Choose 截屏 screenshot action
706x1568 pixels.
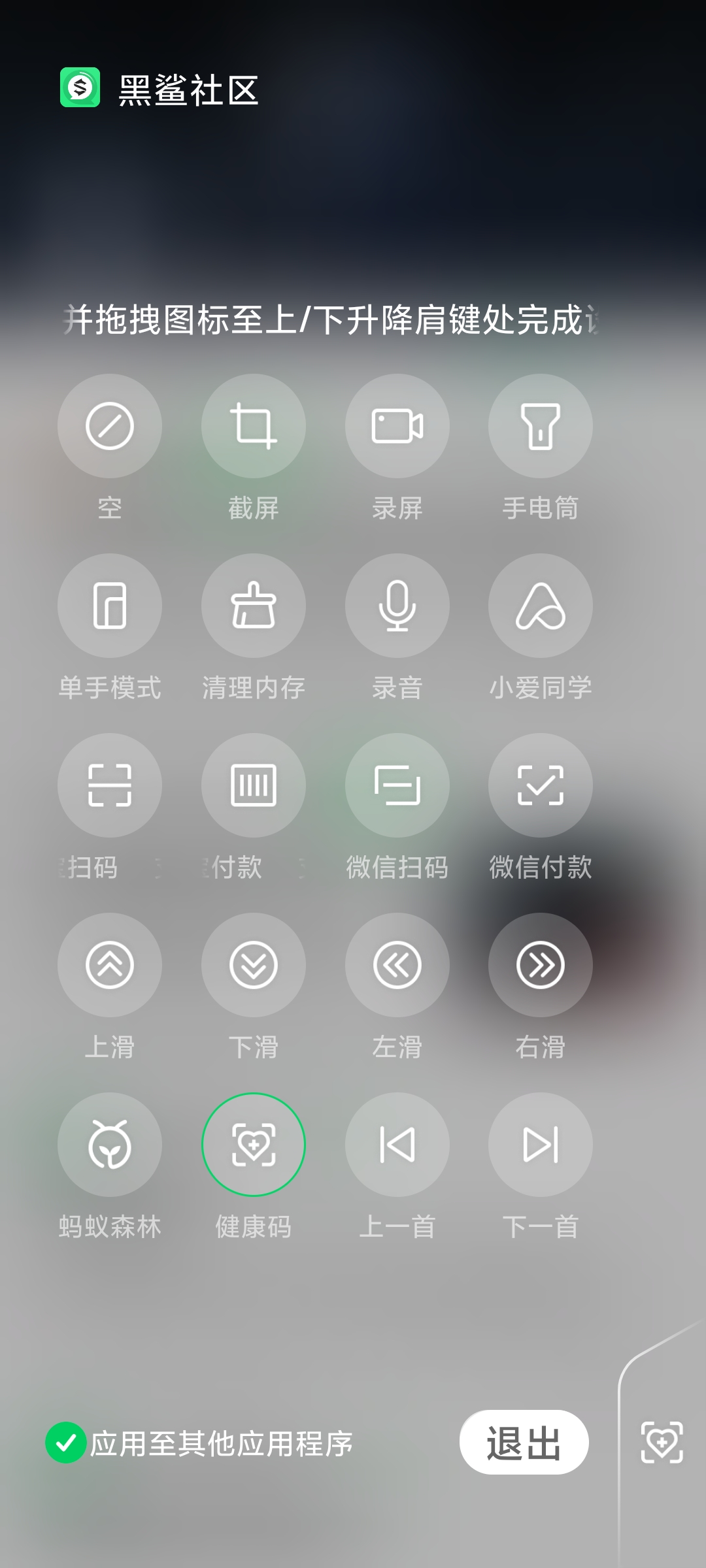coord(254,426)
